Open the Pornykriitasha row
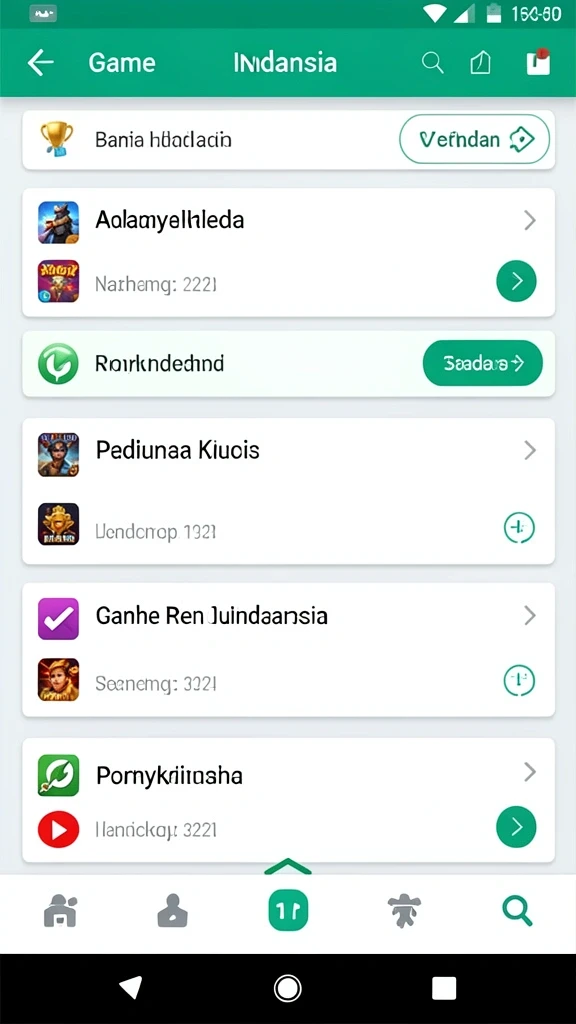Viewport: 576px width, 1024px height. pyautogui.click(x=289, y=775)
